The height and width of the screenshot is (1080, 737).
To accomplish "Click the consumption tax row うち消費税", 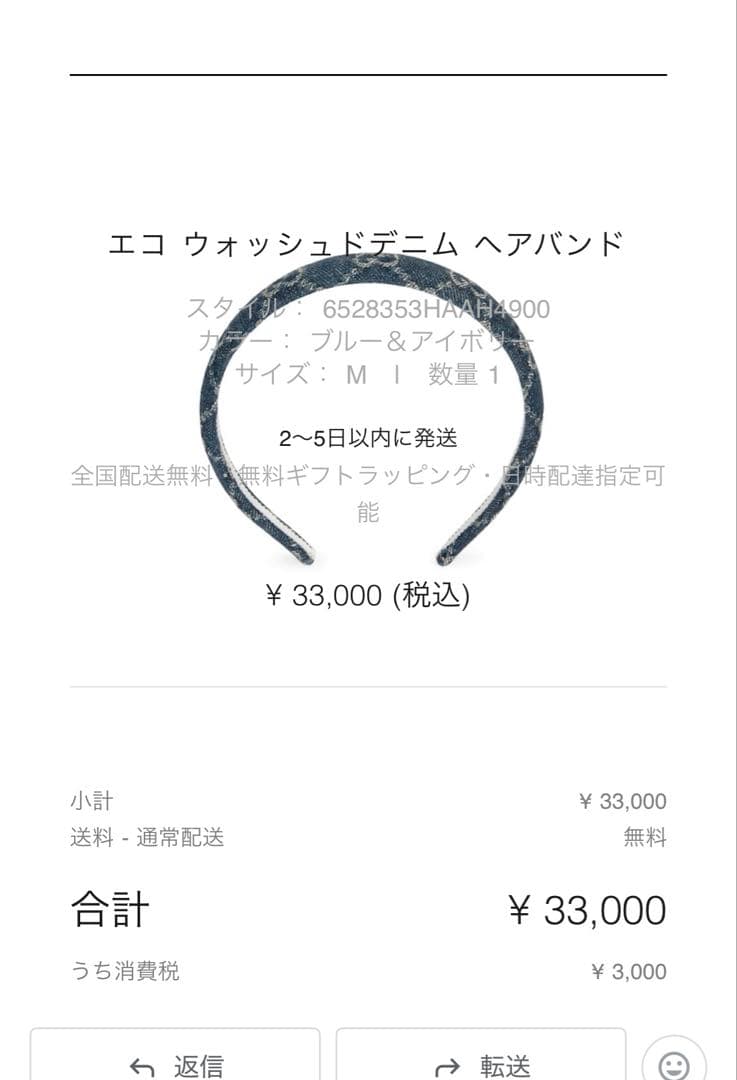I will (124, 970).
